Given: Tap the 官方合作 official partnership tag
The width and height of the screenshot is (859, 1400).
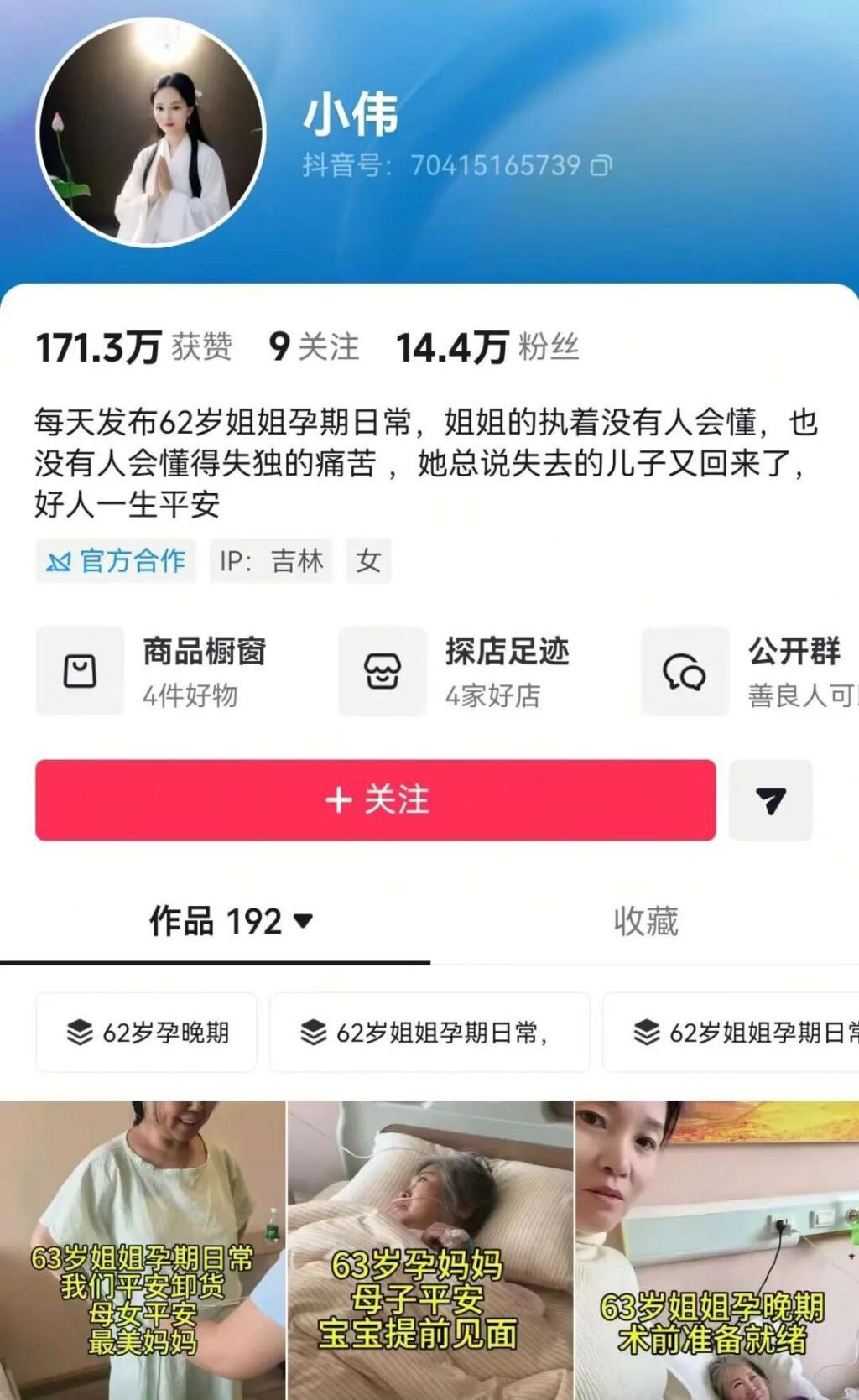Looking at the screenshot, I should point(116,560).
